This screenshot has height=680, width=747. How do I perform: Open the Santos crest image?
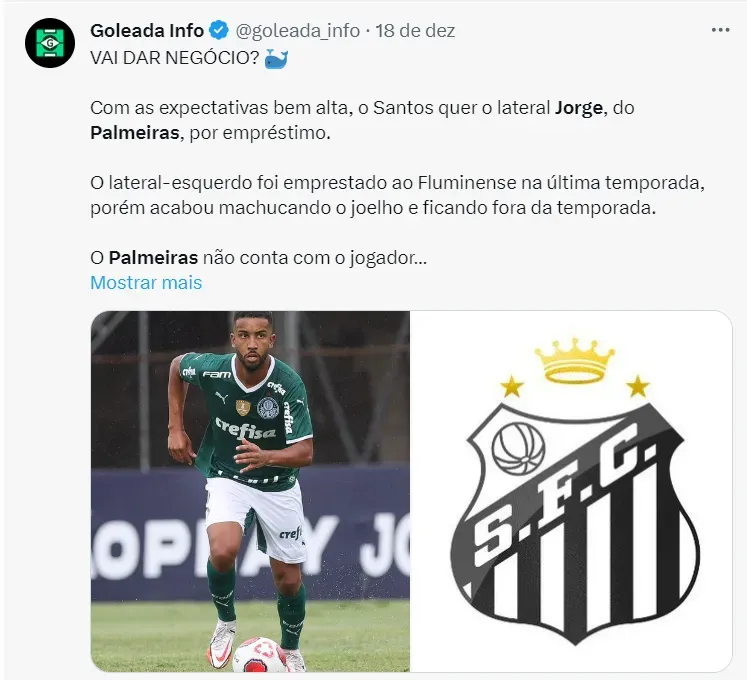point(572,490)
